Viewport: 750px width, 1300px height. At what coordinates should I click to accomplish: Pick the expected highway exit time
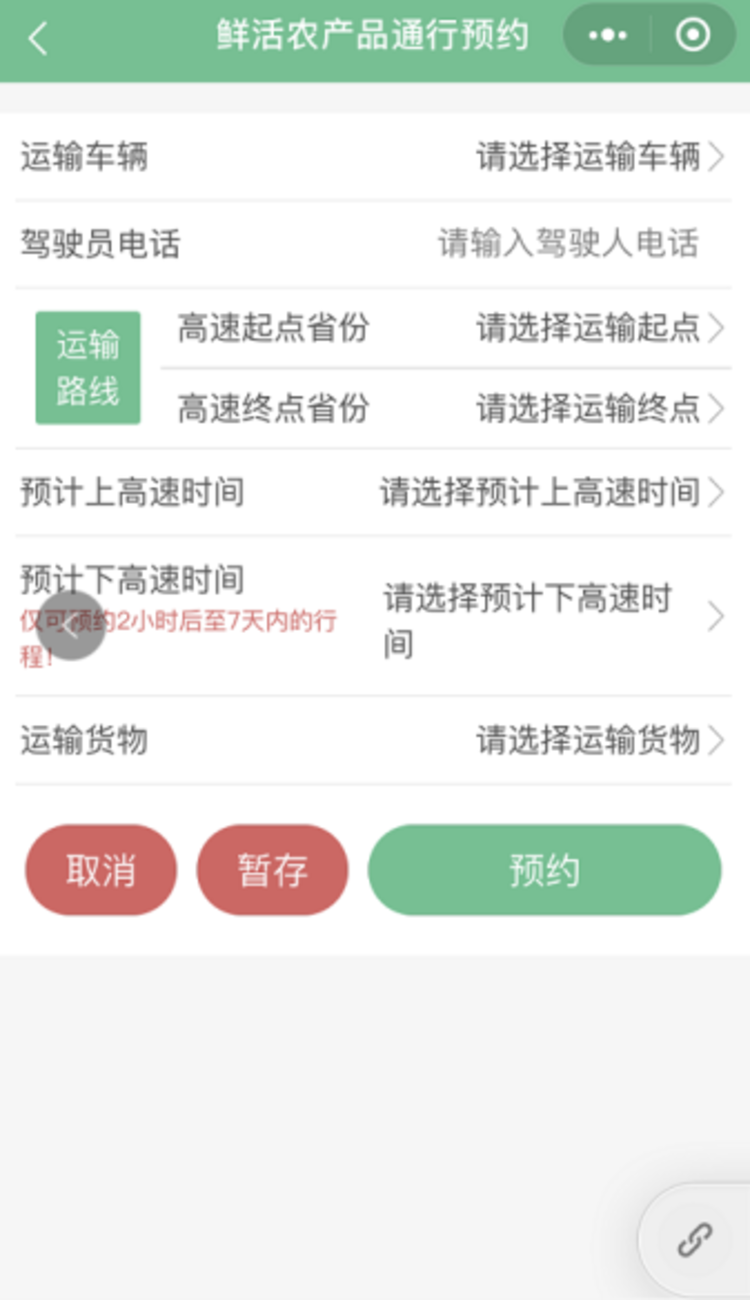[374, 617]
